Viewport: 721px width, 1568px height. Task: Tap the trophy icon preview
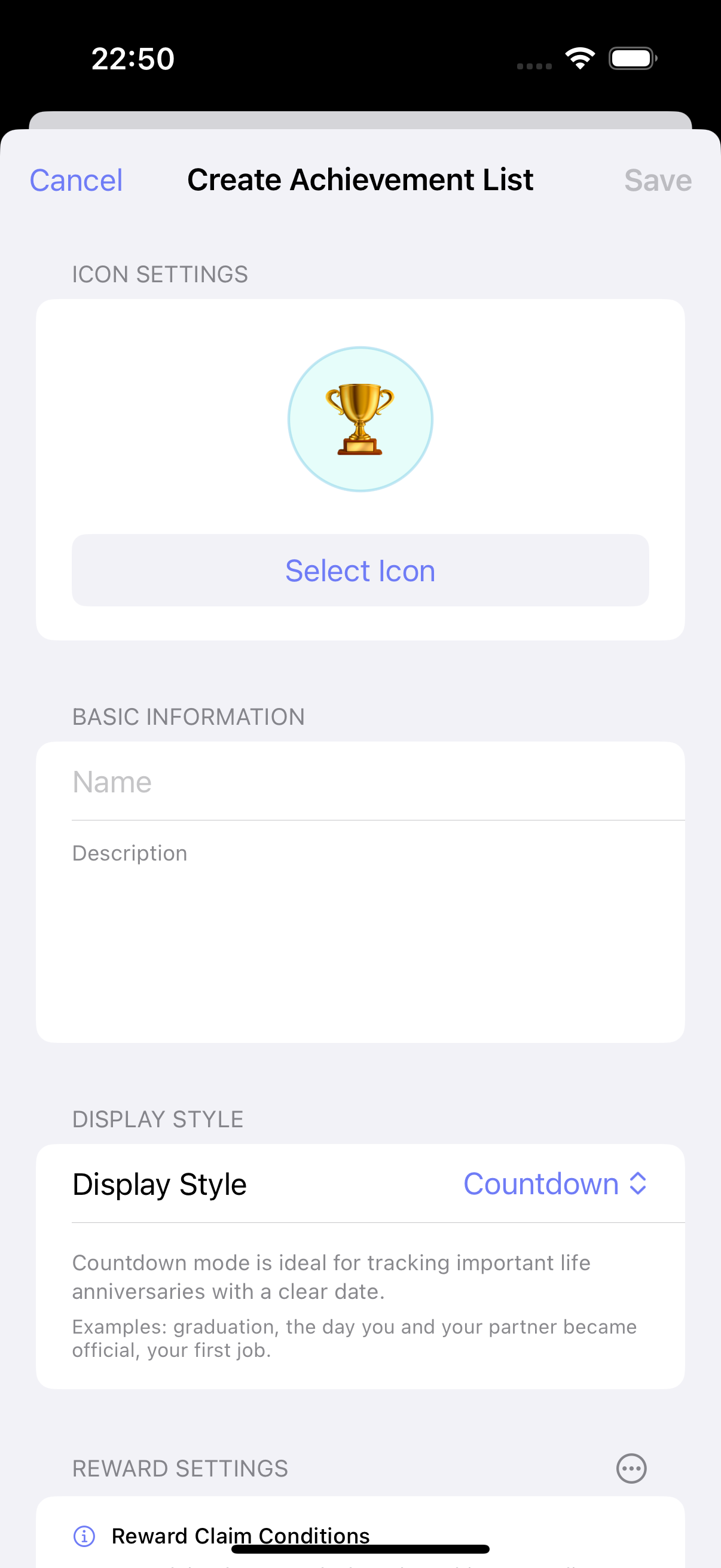click(360, 419)
